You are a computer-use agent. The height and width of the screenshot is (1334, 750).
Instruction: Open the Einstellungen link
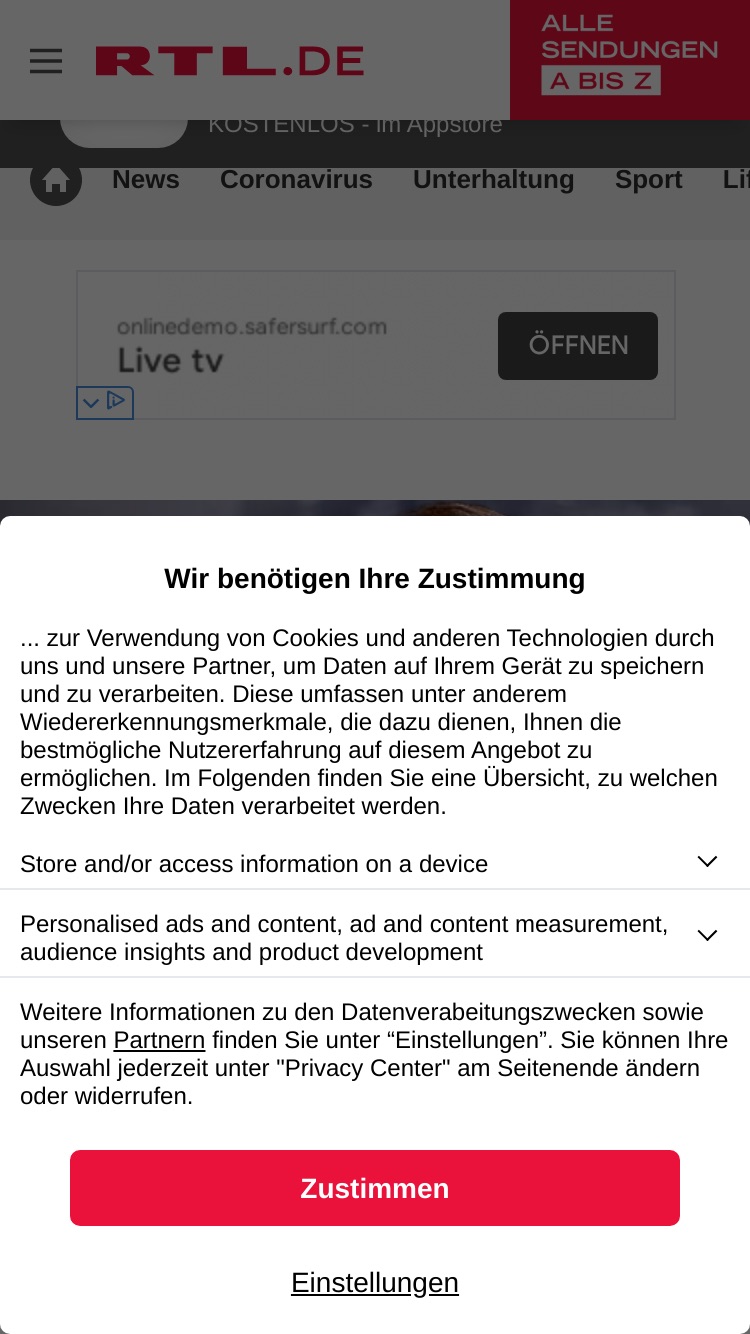coord(375,1282)
